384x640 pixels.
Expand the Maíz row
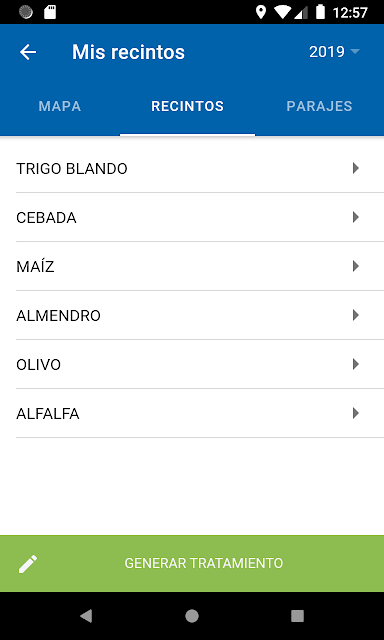tap(192, 267)
